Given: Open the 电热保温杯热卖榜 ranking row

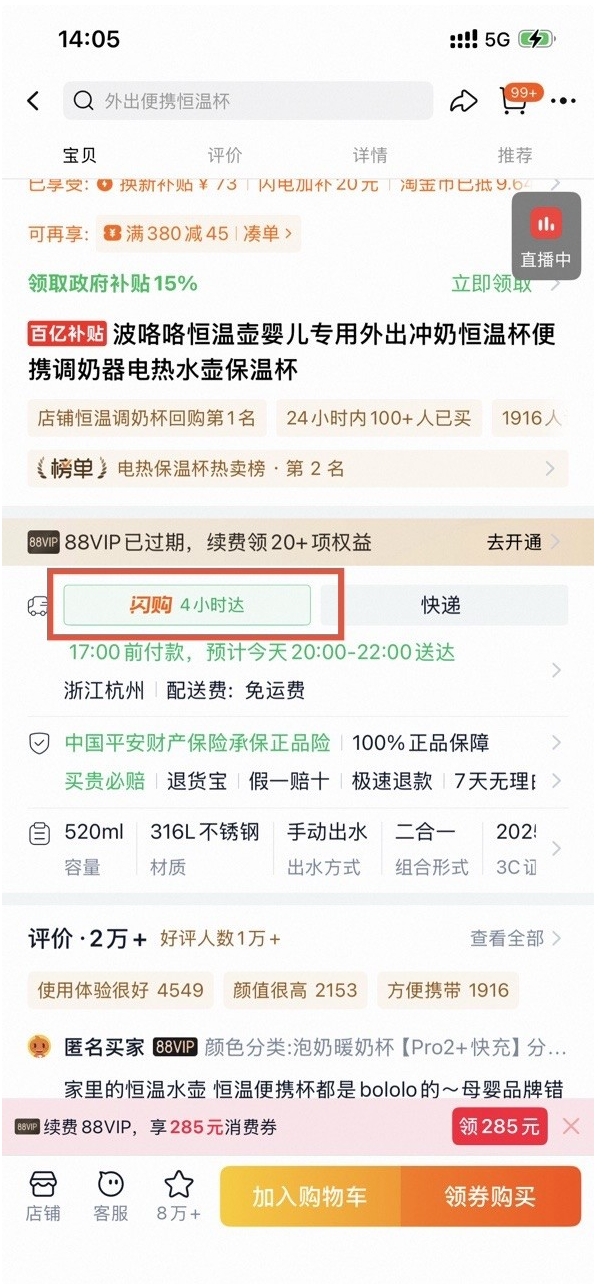Looking at the screenshot, I should point(298,468).
